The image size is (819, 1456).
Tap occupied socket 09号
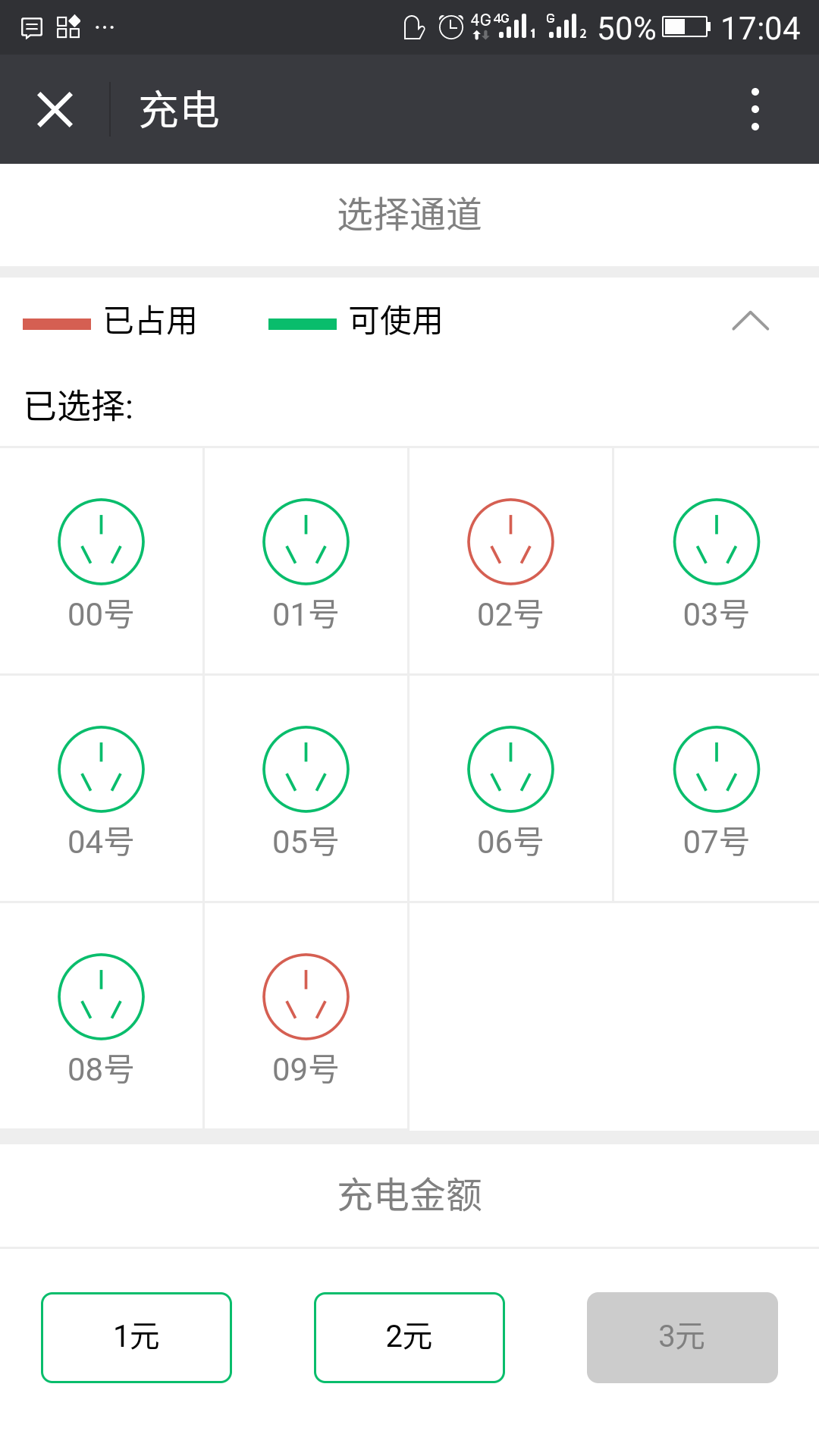[306, 1016]
